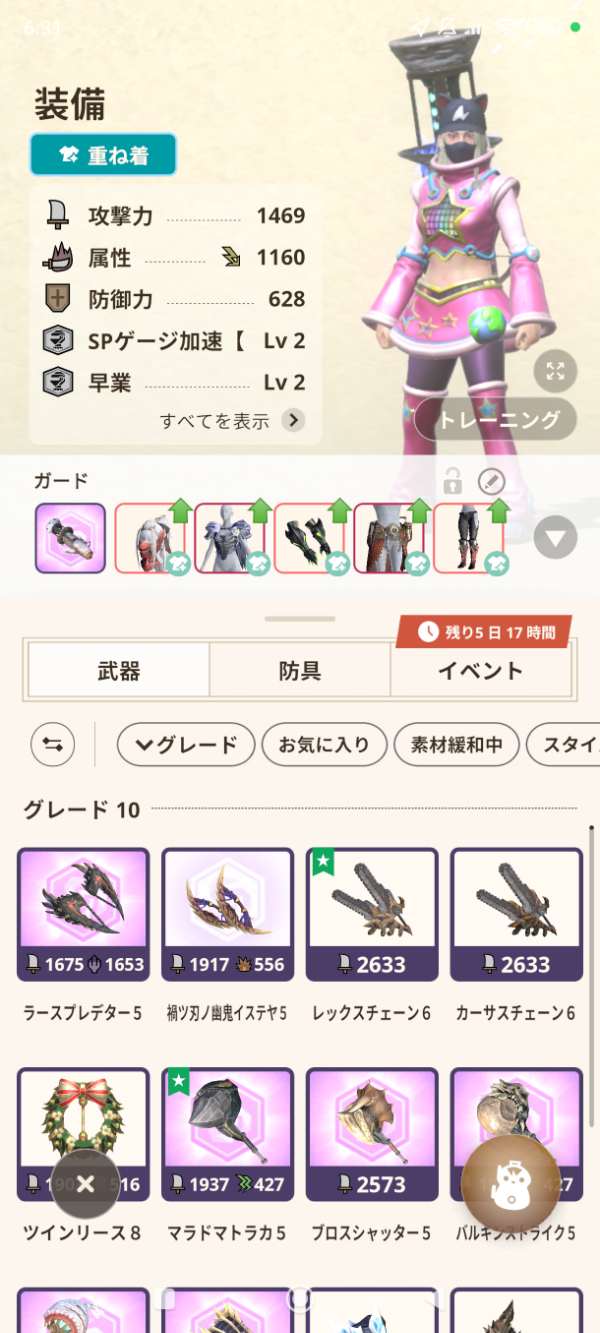Image resolution: width=600 pixels, height=1333 pixels.
Task: Switch to the 防具 tab
Action: coord(300,670)
